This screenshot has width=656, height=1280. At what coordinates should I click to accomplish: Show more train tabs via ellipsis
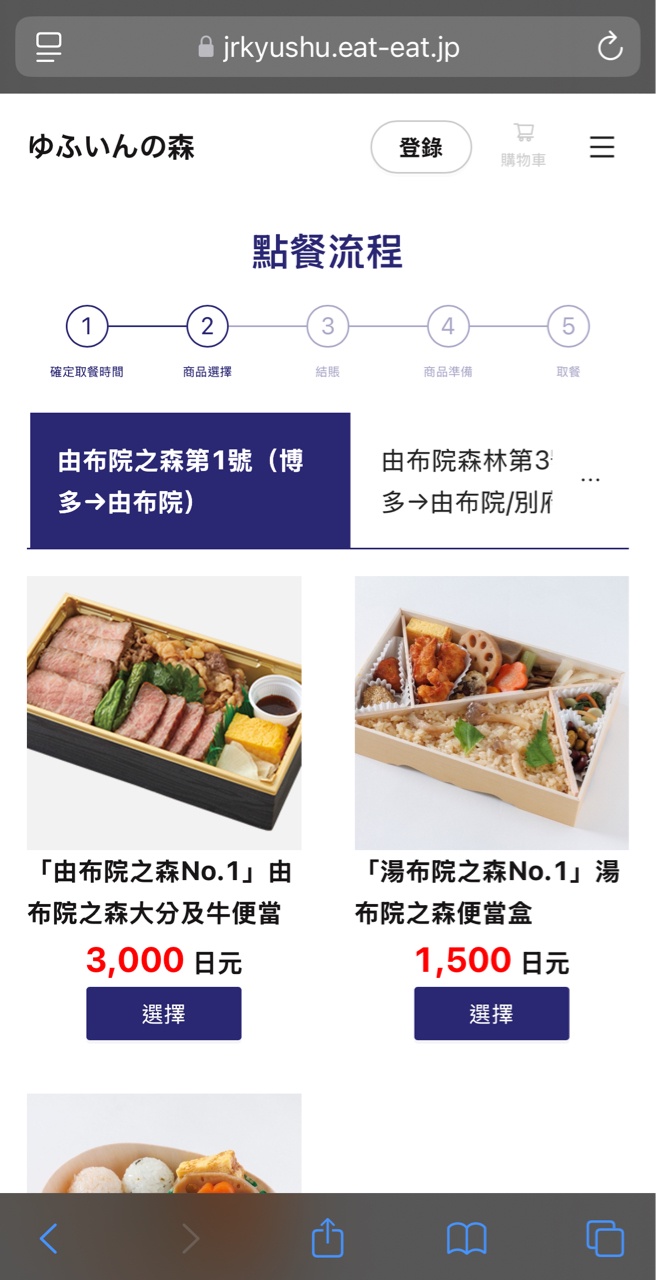591,481
